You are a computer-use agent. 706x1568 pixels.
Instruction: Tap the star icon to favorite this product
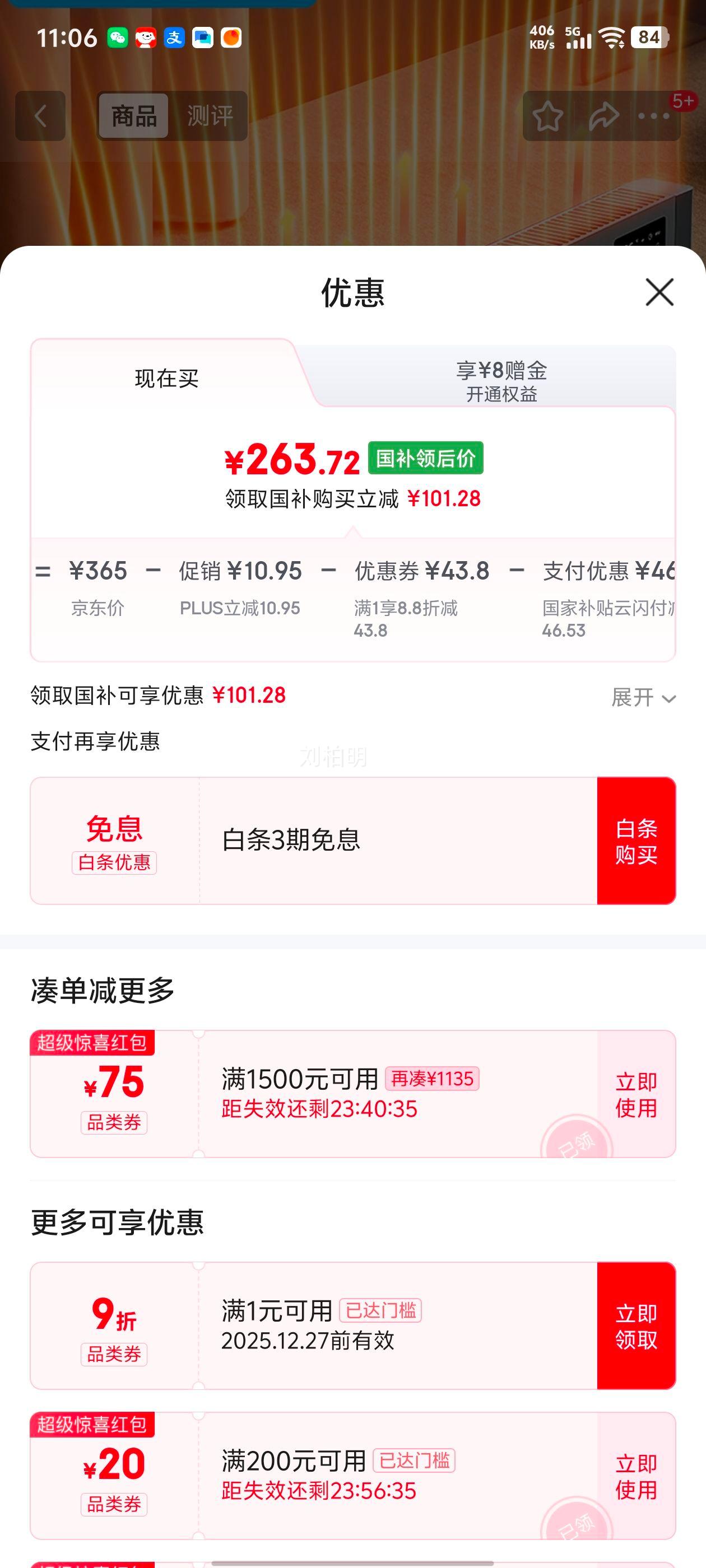click(x=547, y=116)
